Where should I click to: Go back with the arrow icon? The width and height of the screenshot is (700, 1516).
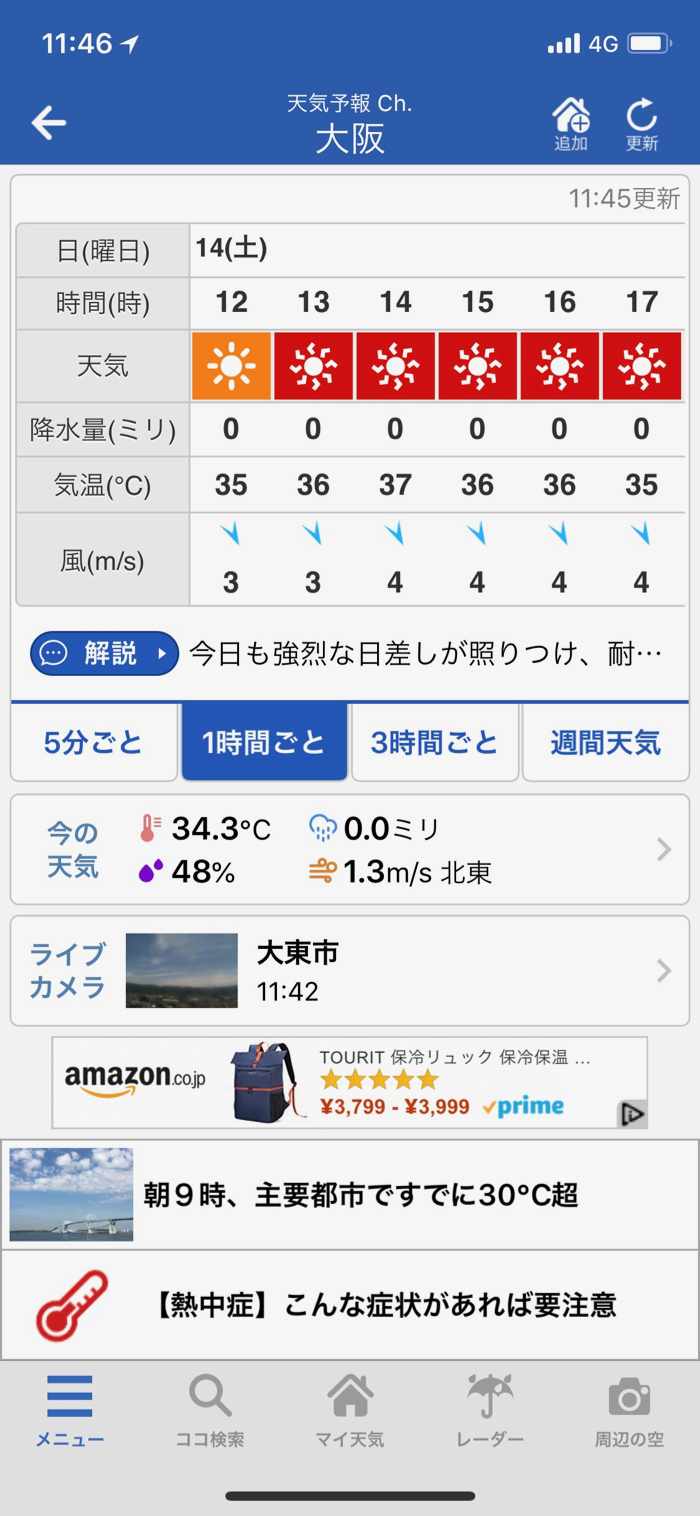tap(48, 123)
